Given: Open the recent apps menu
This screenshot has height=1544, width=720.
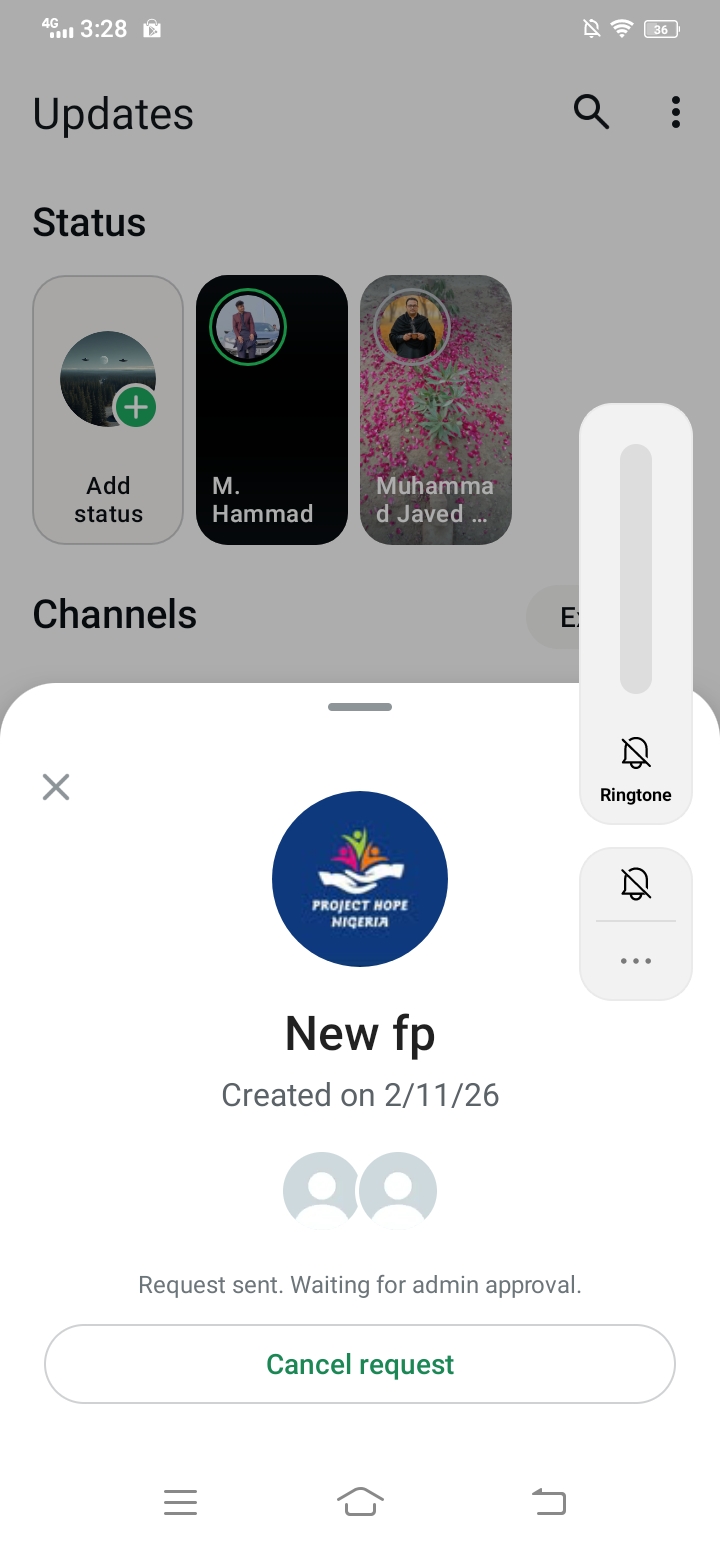Looking at the screenshot, I should 180,1502.
